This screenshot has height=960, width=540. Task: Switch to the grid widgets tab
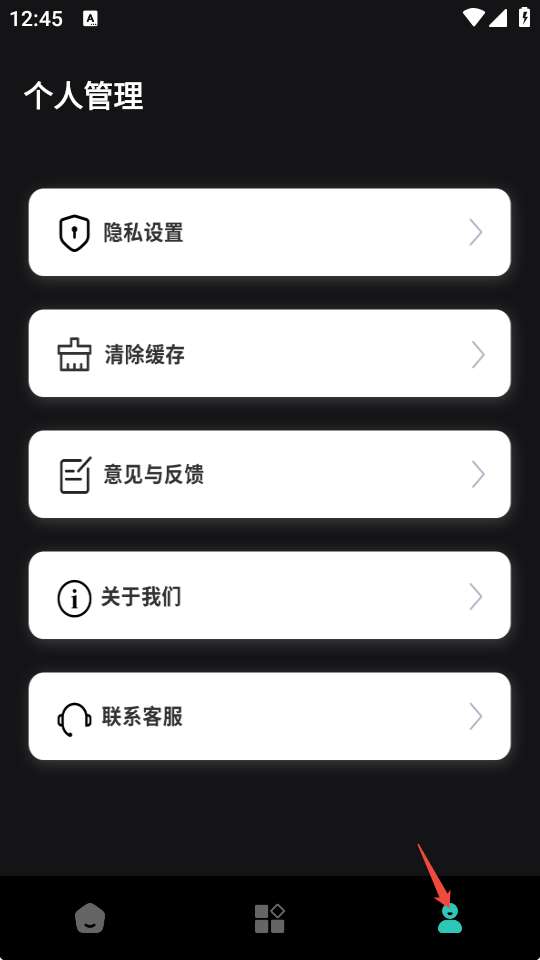(x=269, y=918)
